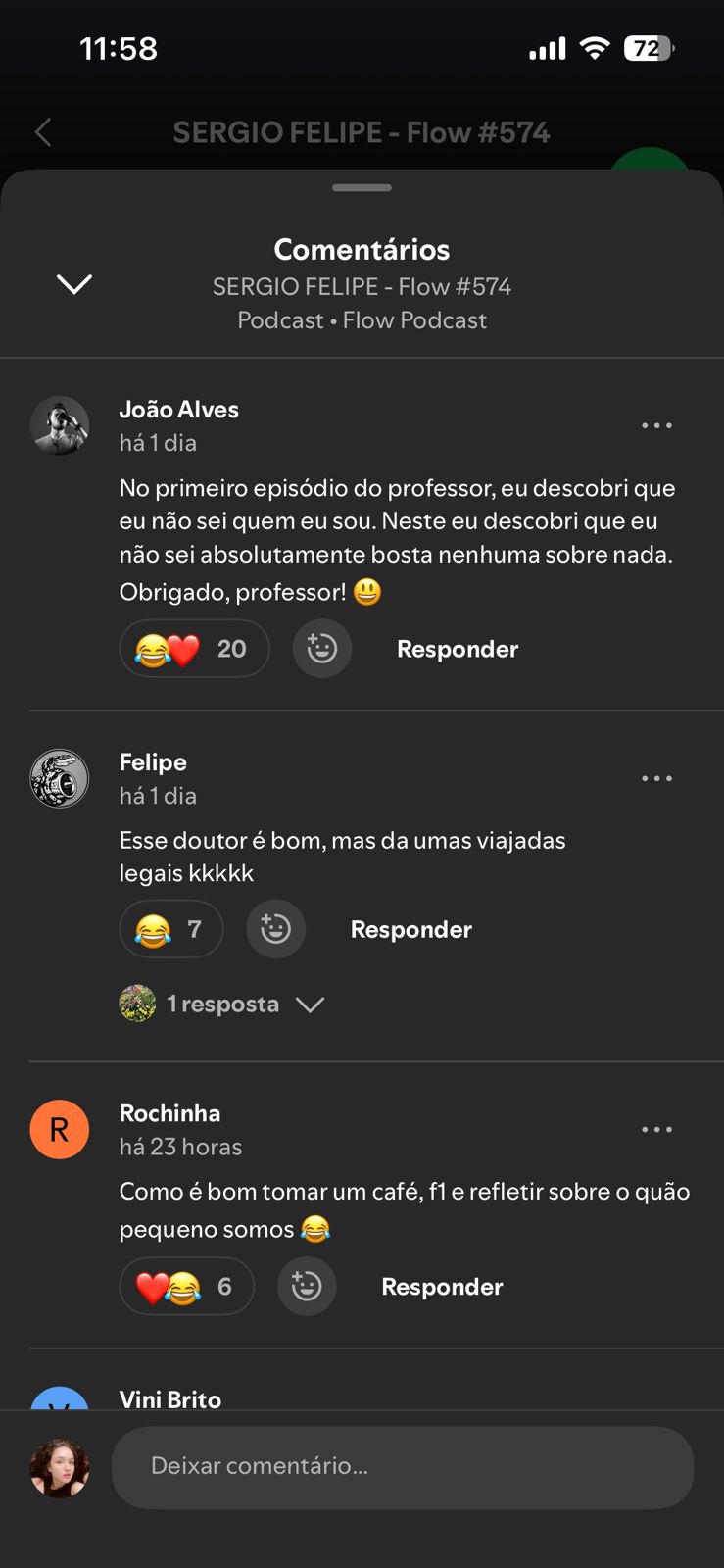This screenshot has height=1568, width=724.
Task: Open João Alves's profile picture
Action: [x=60, y=425]
